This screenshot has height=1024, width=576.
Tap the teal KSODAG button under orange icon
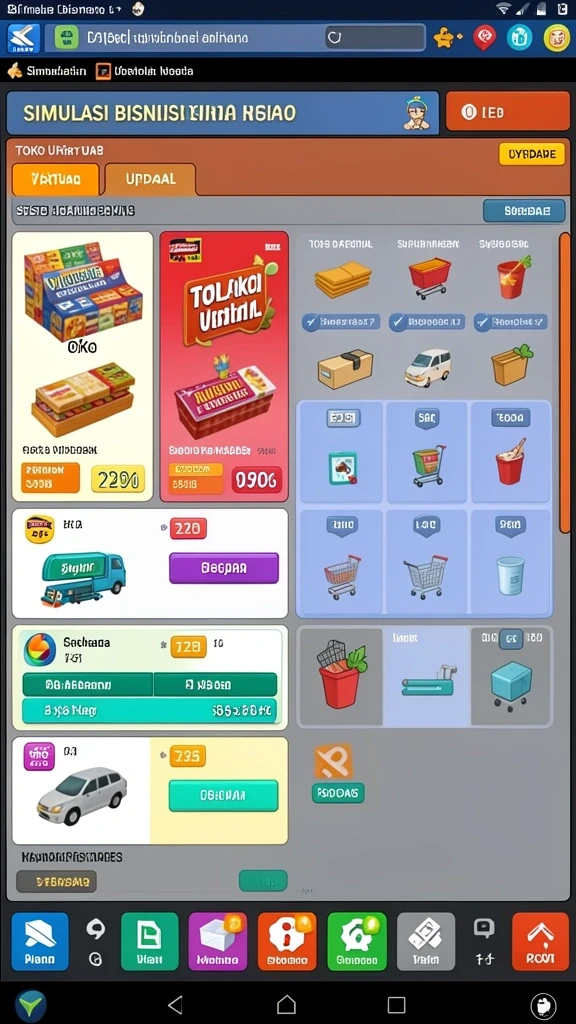point(338,793)
